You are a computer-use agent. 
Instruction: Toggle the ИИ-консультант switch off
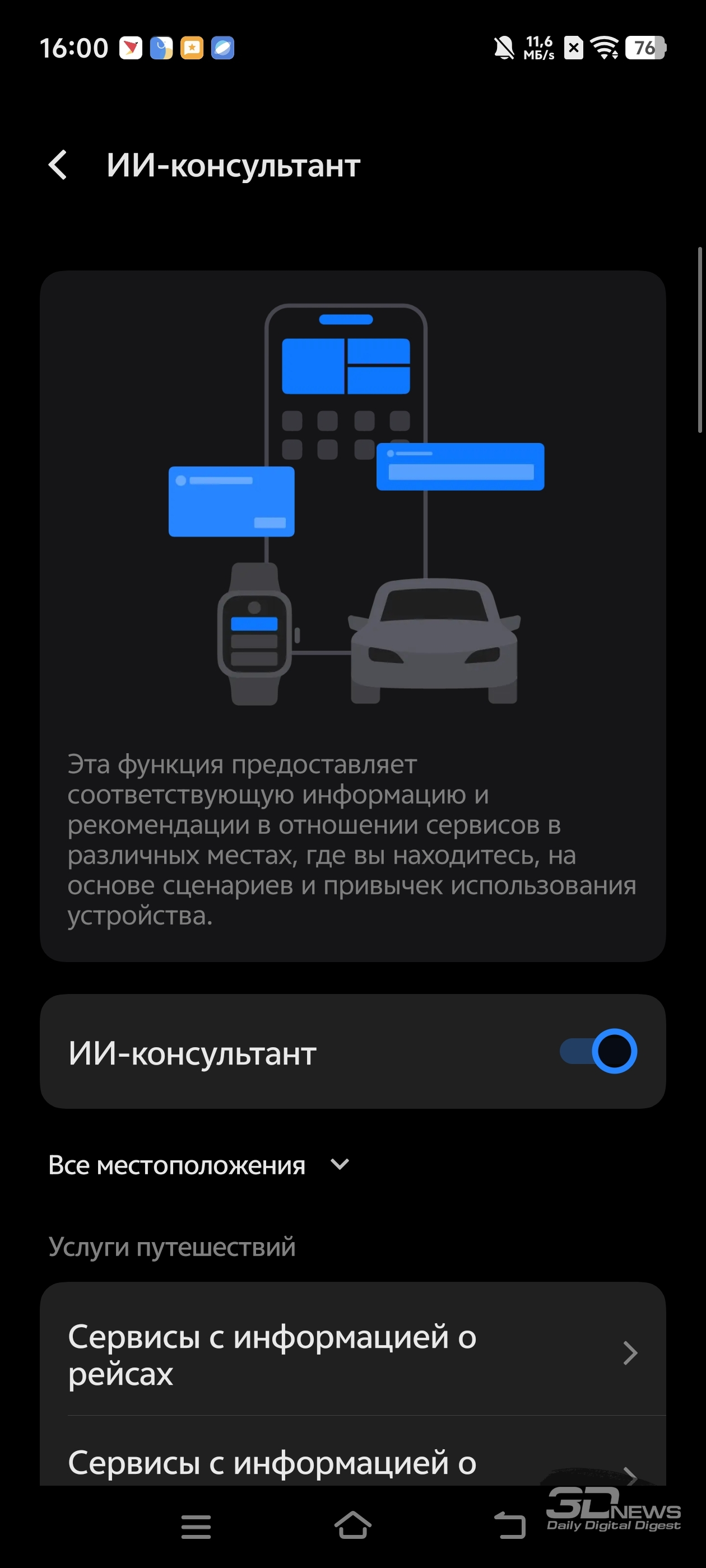point(597,1051)
